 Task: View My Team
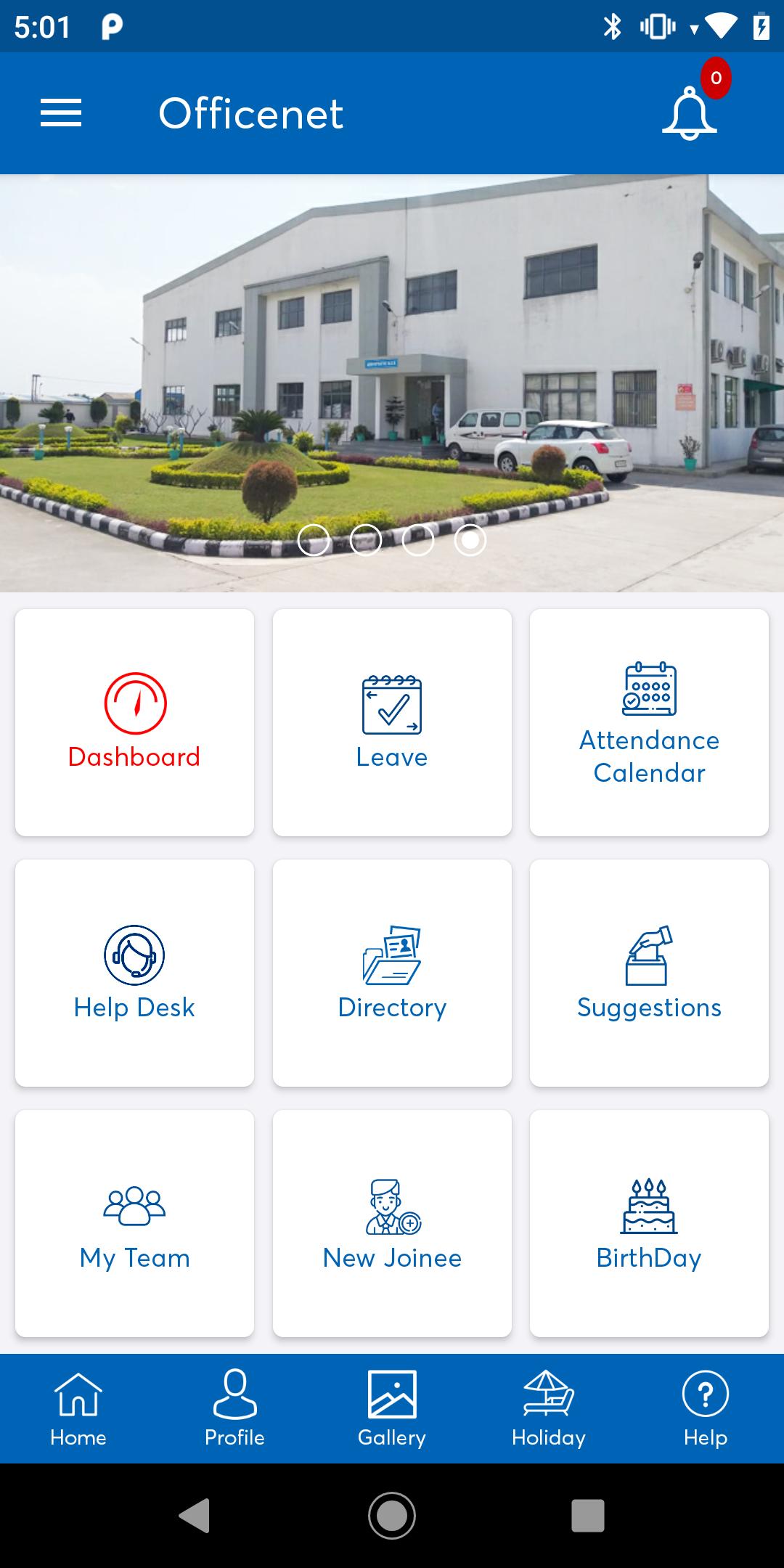point(134,1223)
